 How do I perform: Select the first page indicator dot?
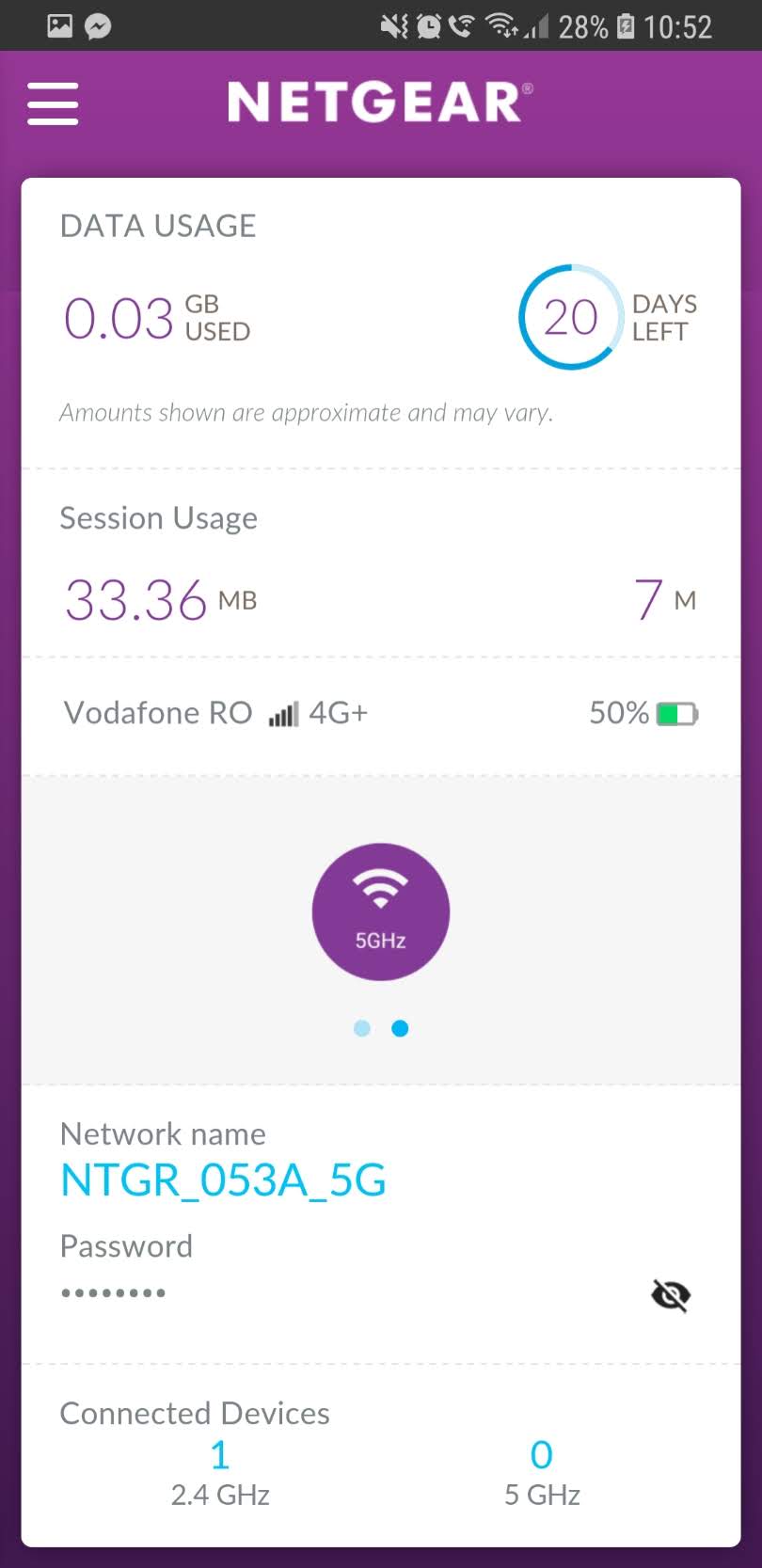click(362, 1028)
